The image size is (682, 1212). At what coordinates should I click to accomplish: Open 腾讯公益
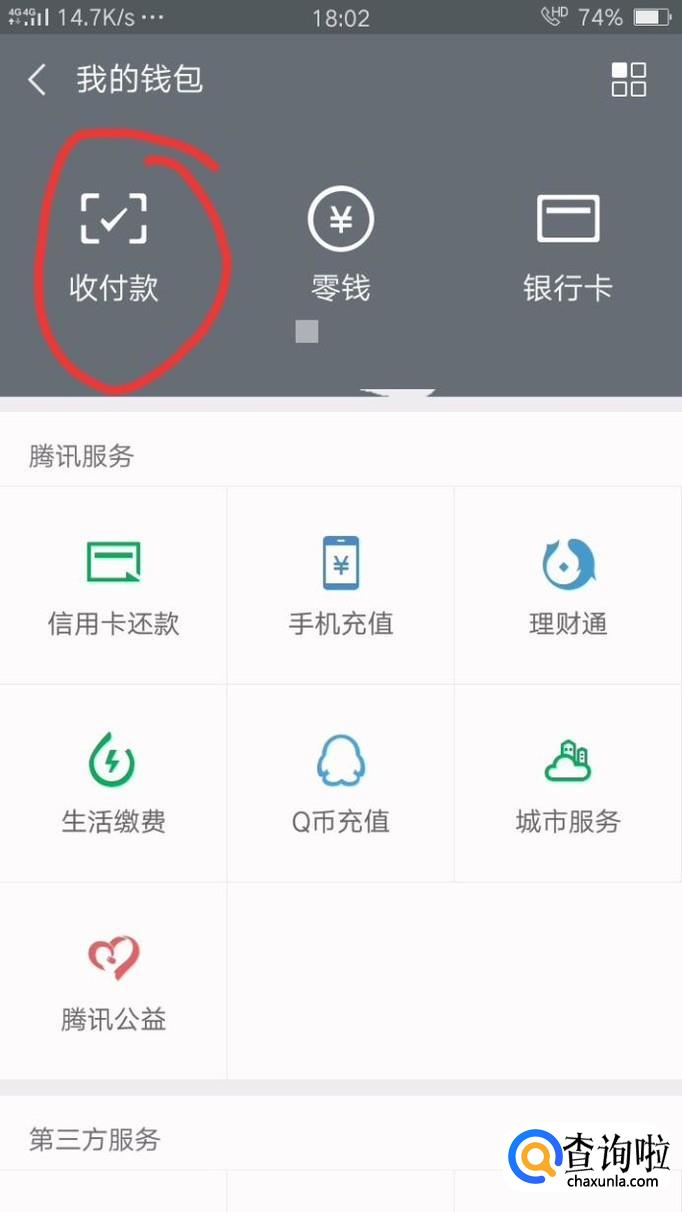point(113,982)
